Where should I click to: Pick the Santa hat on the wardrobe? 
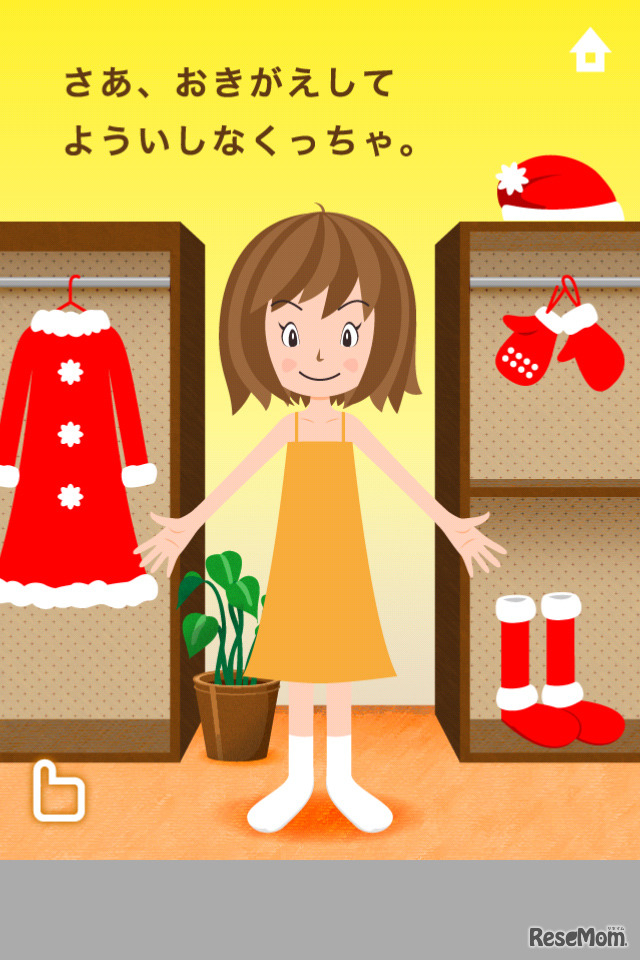(558, 188)
